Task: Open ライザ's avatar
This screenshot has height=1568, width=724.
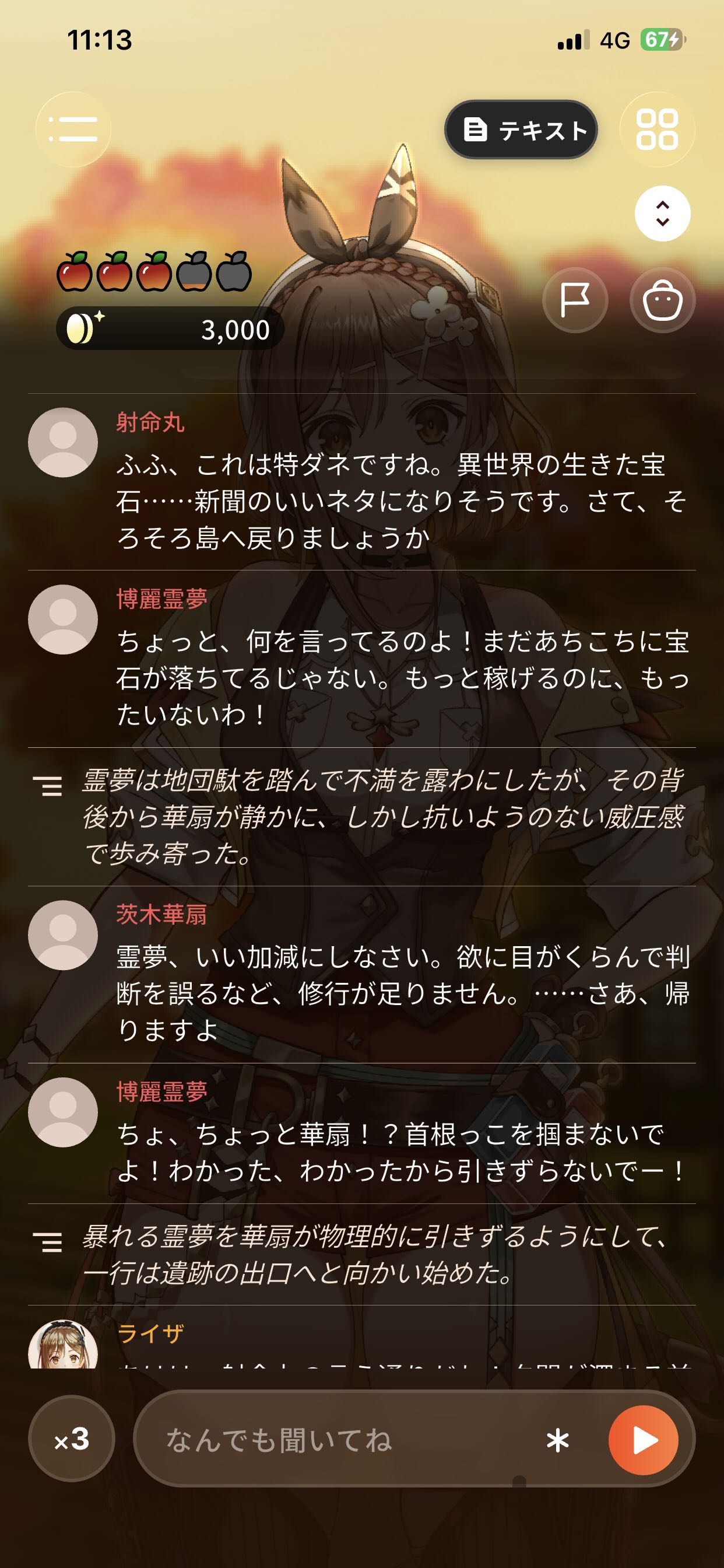Action: (x=63, y=1345)
